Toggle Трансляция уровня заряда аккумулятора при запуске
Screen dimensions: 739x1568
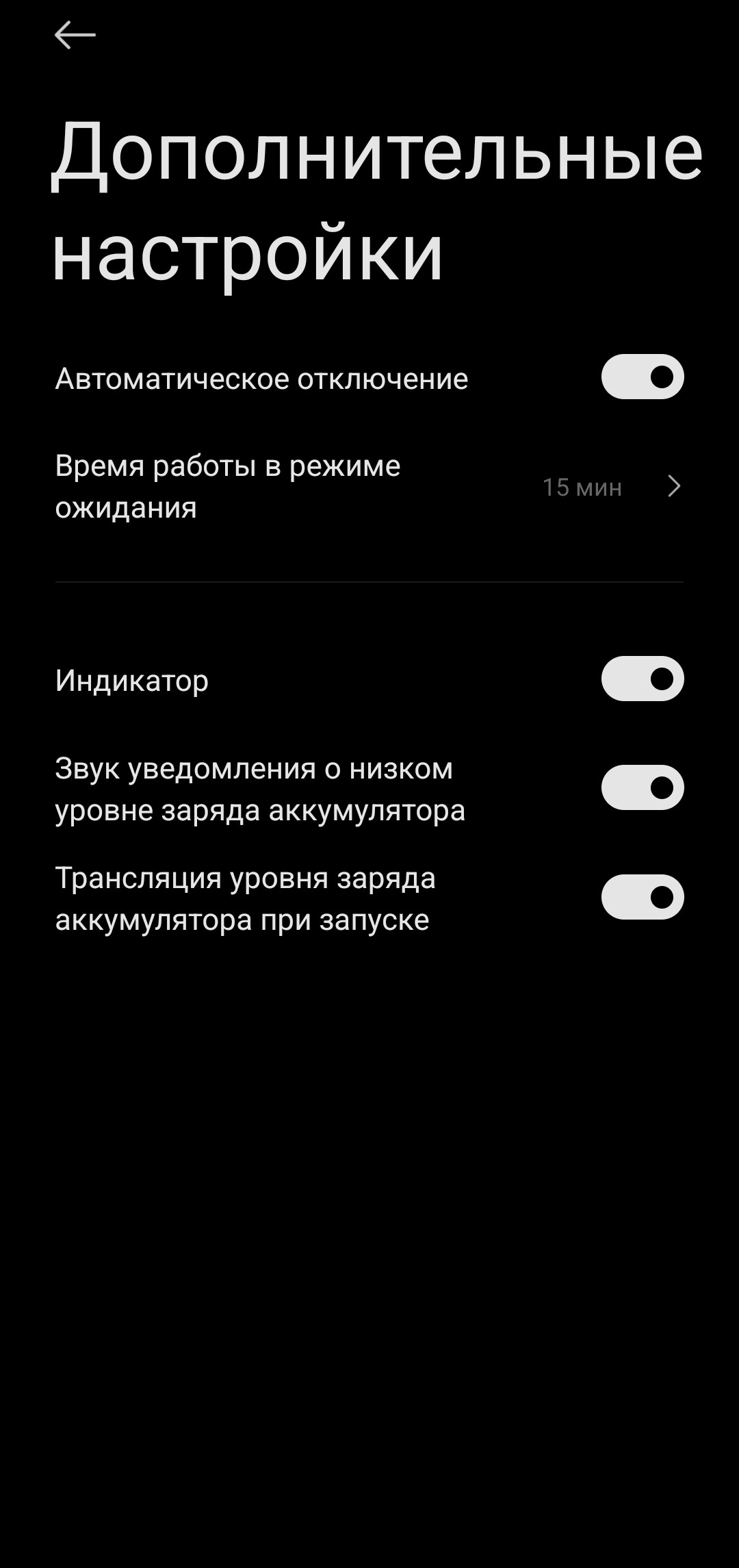(642, 897)
